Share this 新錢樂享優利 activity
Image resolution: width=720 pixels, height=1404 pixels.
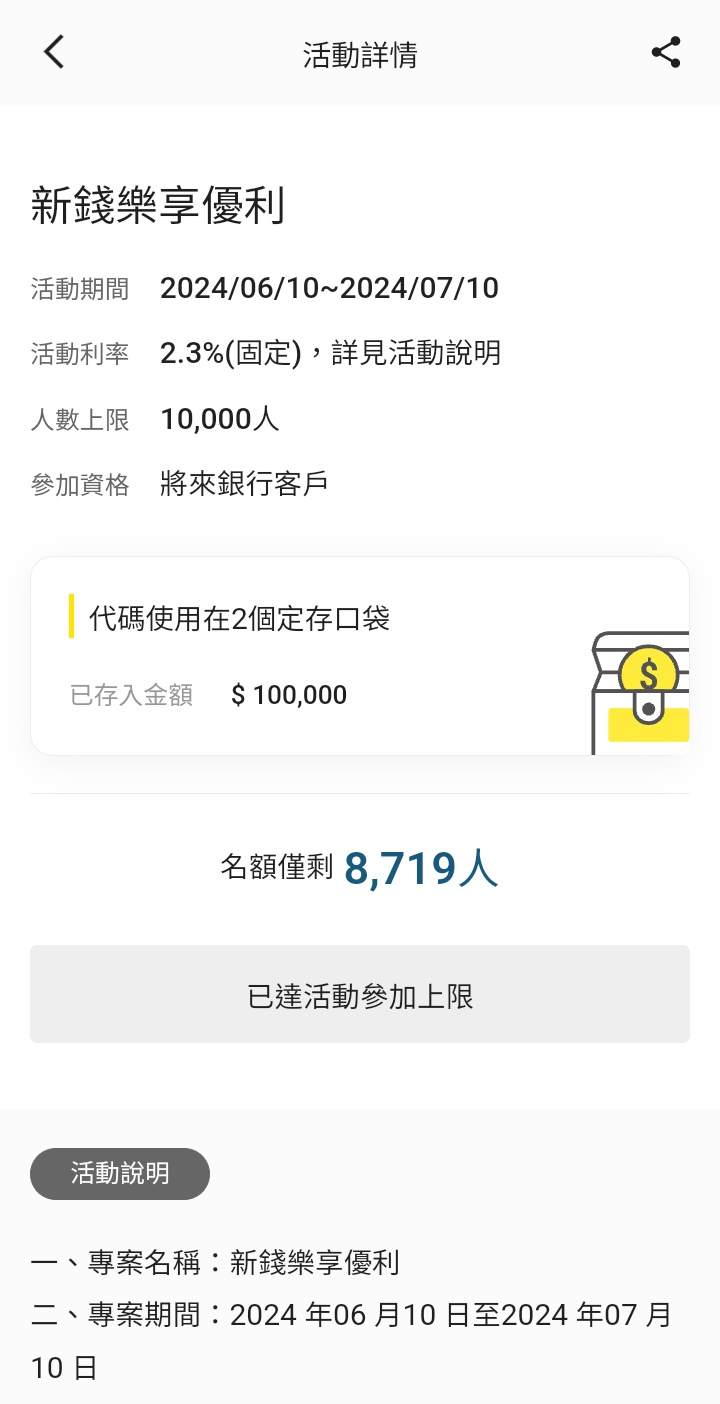[x=666, y=52]
